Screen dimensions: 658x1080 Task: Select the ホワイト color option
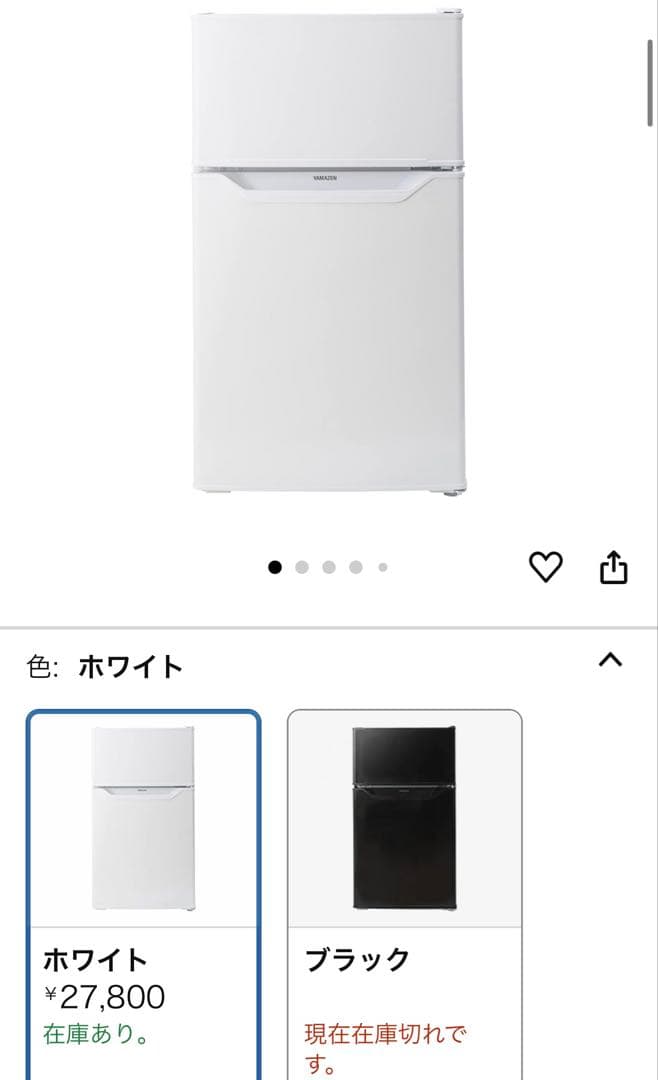tap(144, 890)
